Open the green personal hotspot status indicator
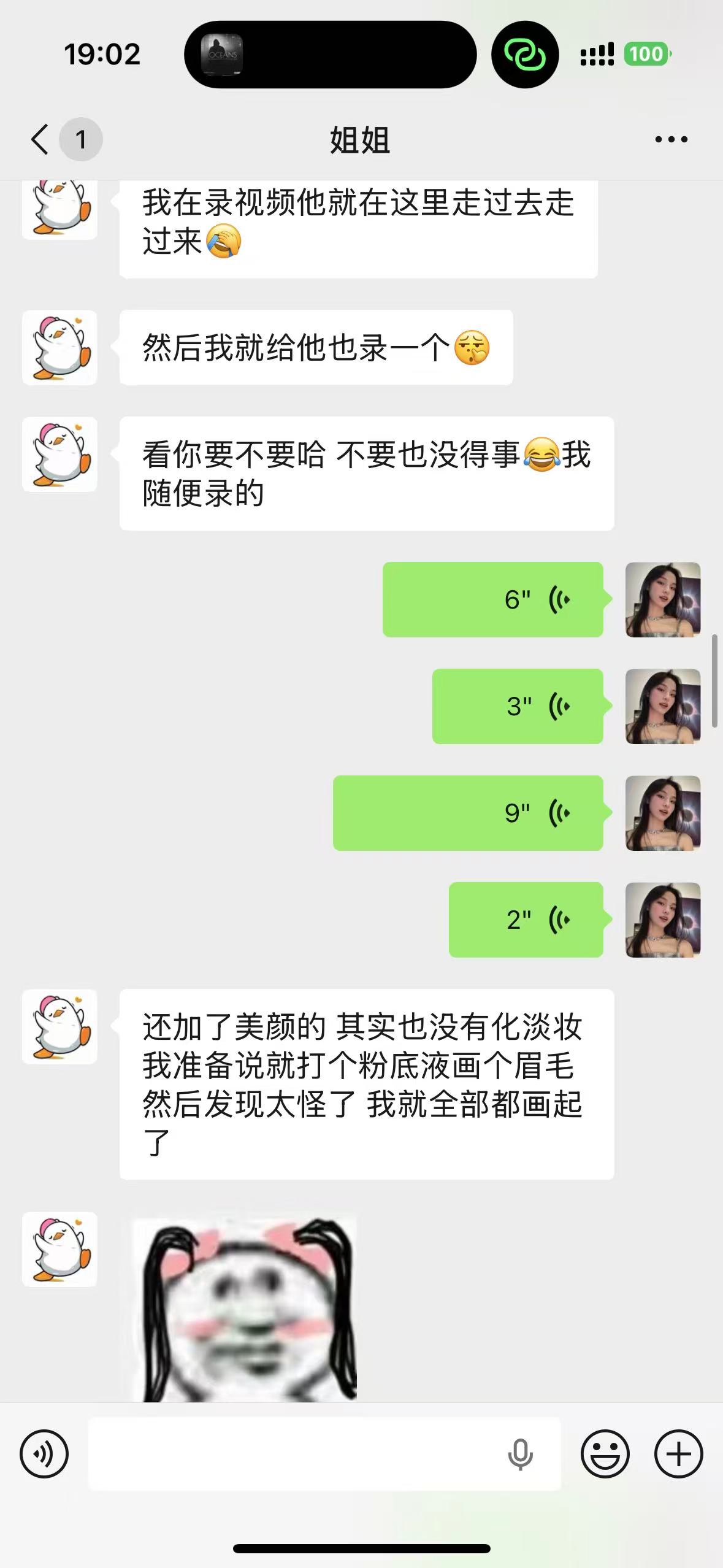723x1568 pixels. pos(526,56)
